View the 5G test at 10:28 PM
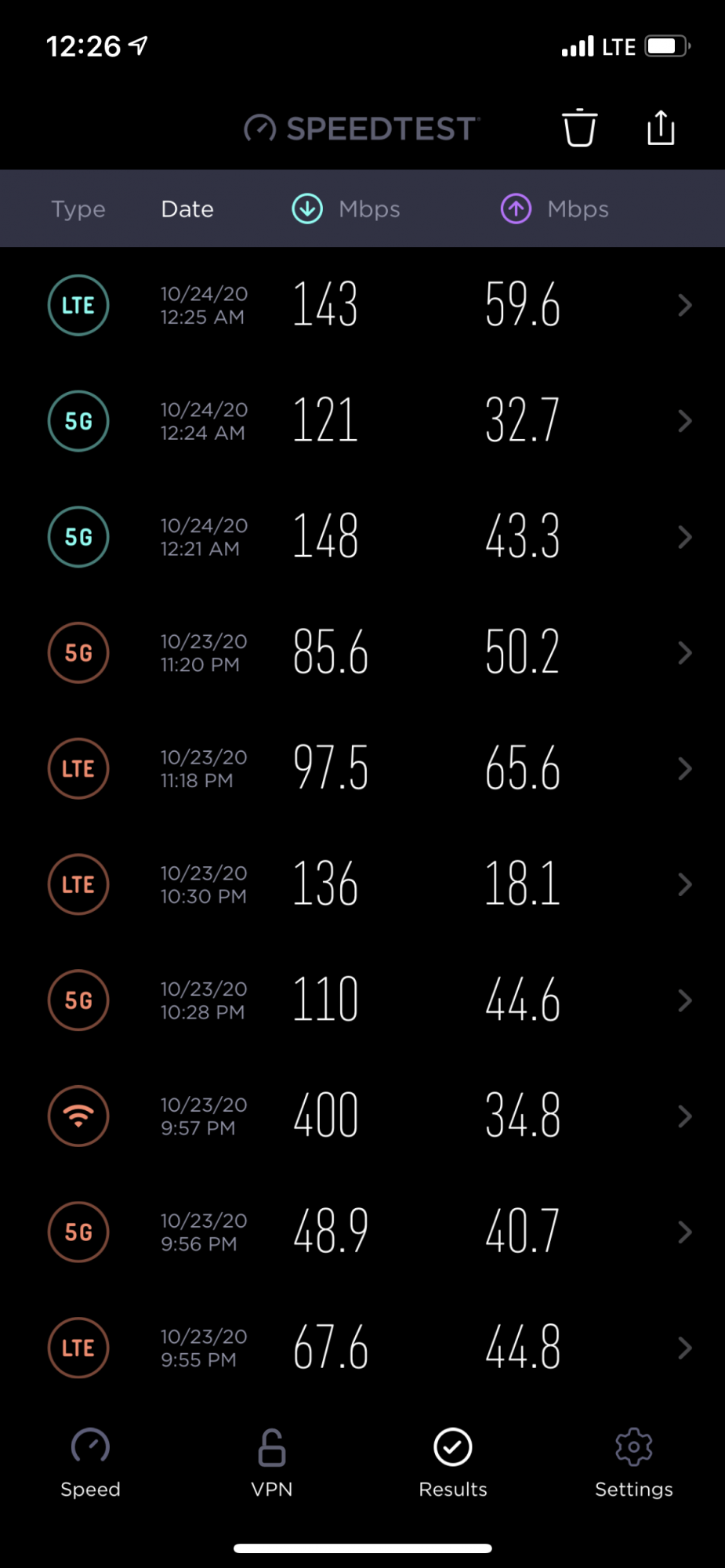725x1568 pixels. tap(362, 1000)
